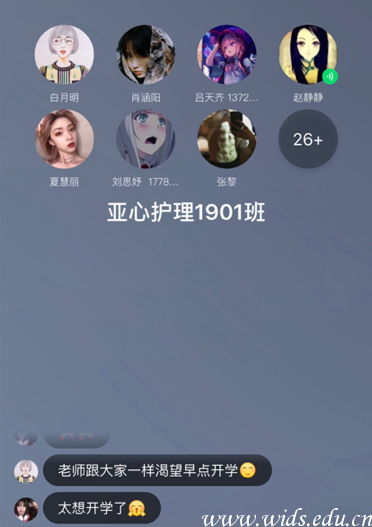Open 夏慧丽's participant tile
The height and width of the screenshot is (527, 372).
coord(64,138)
